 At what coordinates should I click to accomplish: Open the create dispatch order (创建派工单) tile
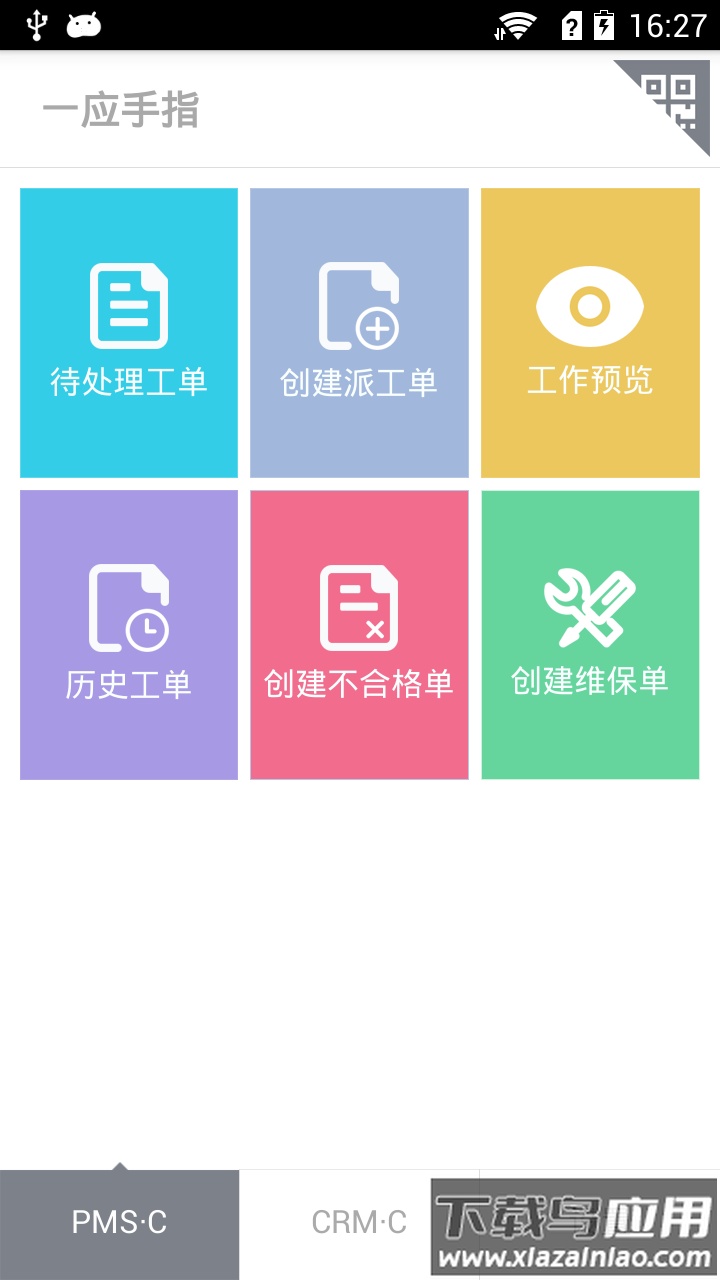(x=358, y=332)
